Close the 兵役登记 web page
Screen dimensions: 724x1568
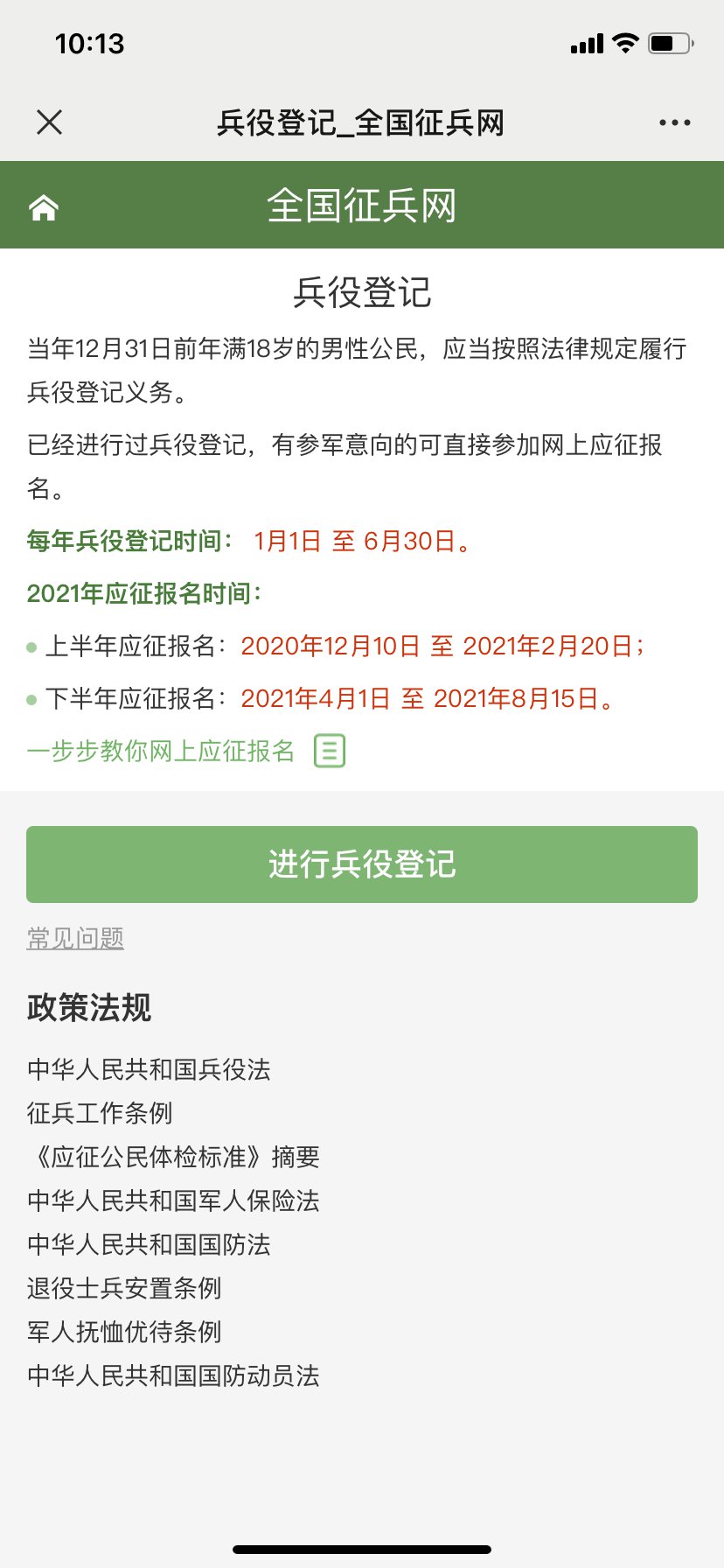coord(50,122)
